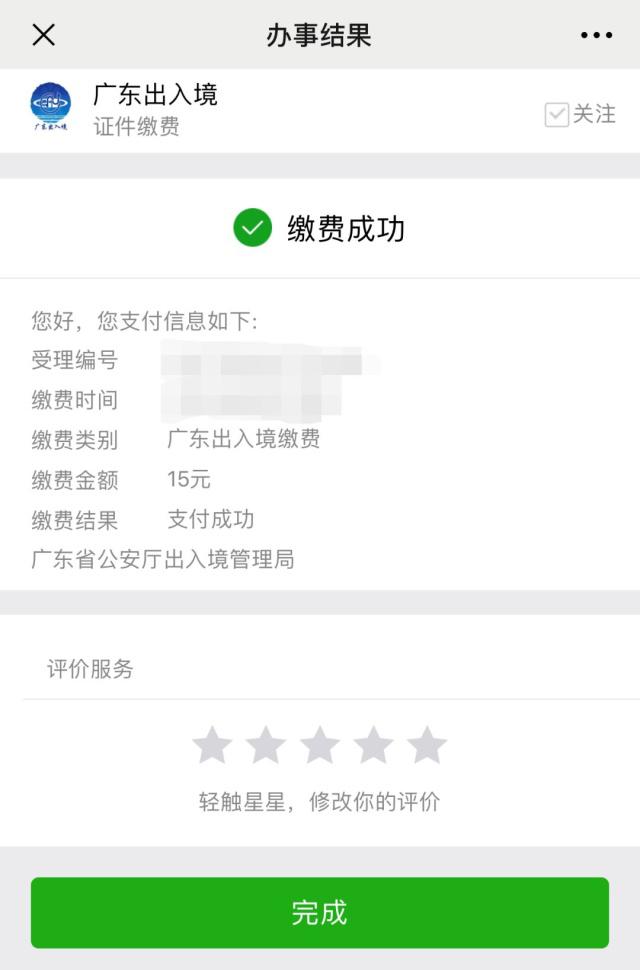The image size is (640, 970).
Task: Open the three-dot overflow menu
Action: pyautogui.click(x=596, y=35)
